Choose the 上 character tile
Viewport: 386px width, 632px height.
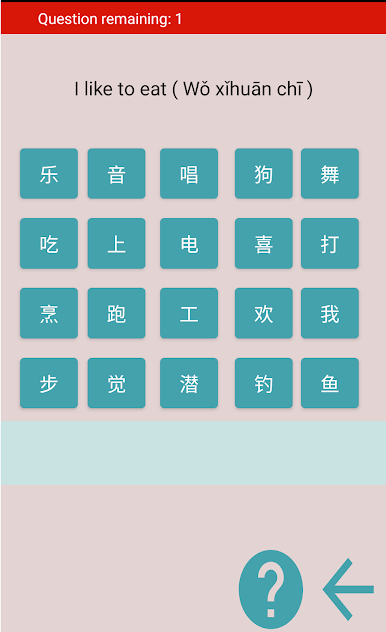[x=116, y=243]
